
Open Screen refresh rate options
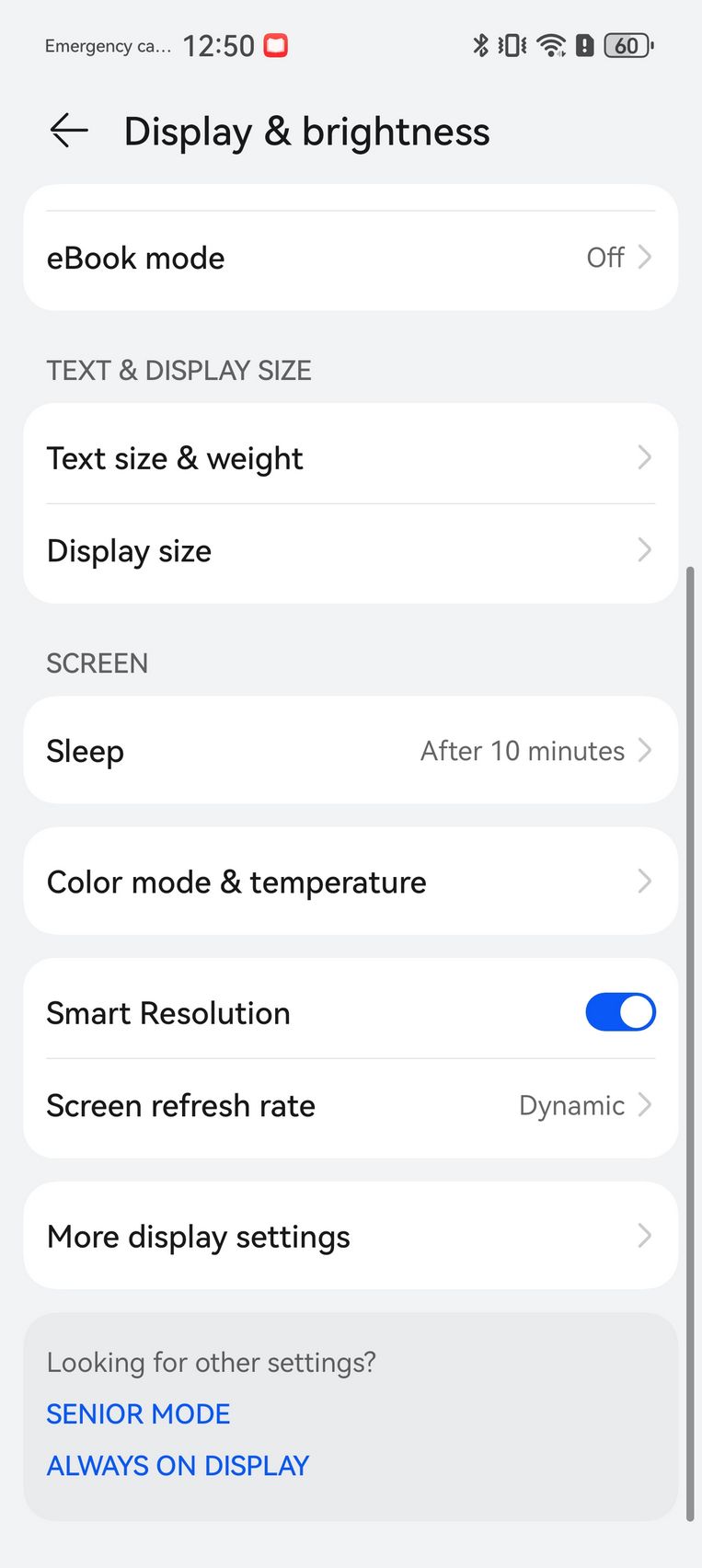click(351, 1105)
